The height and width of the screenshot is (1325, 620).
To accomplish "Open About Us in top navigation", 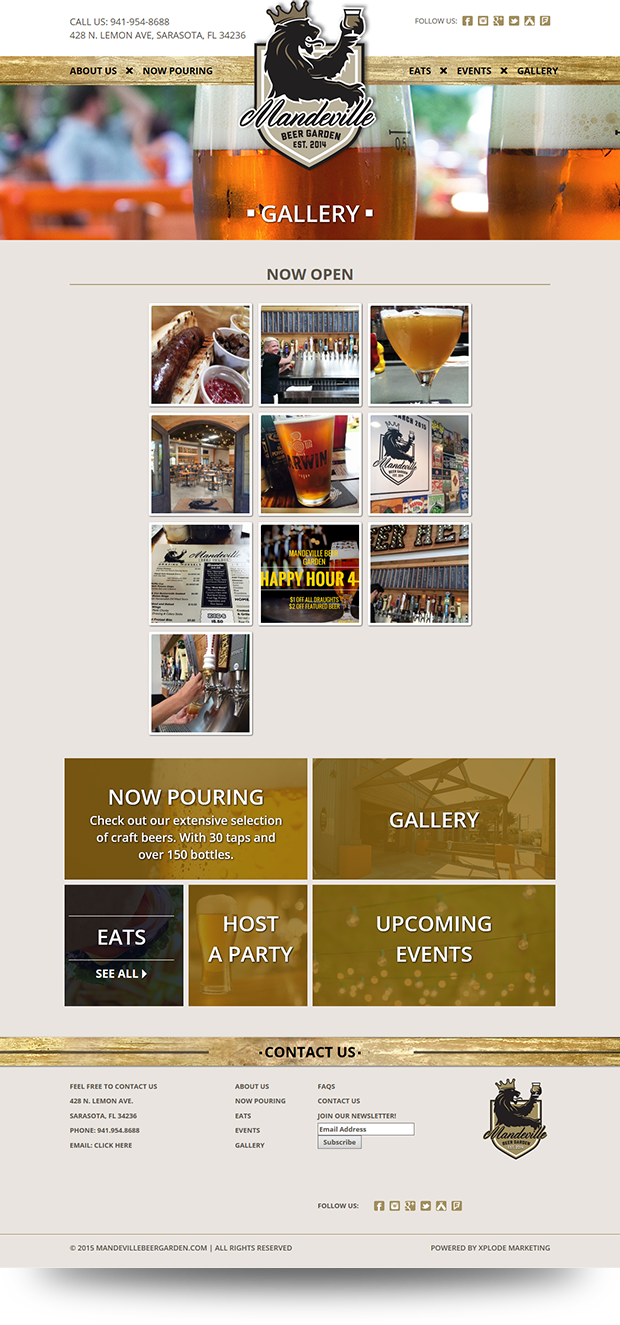I will coord(93,71).
